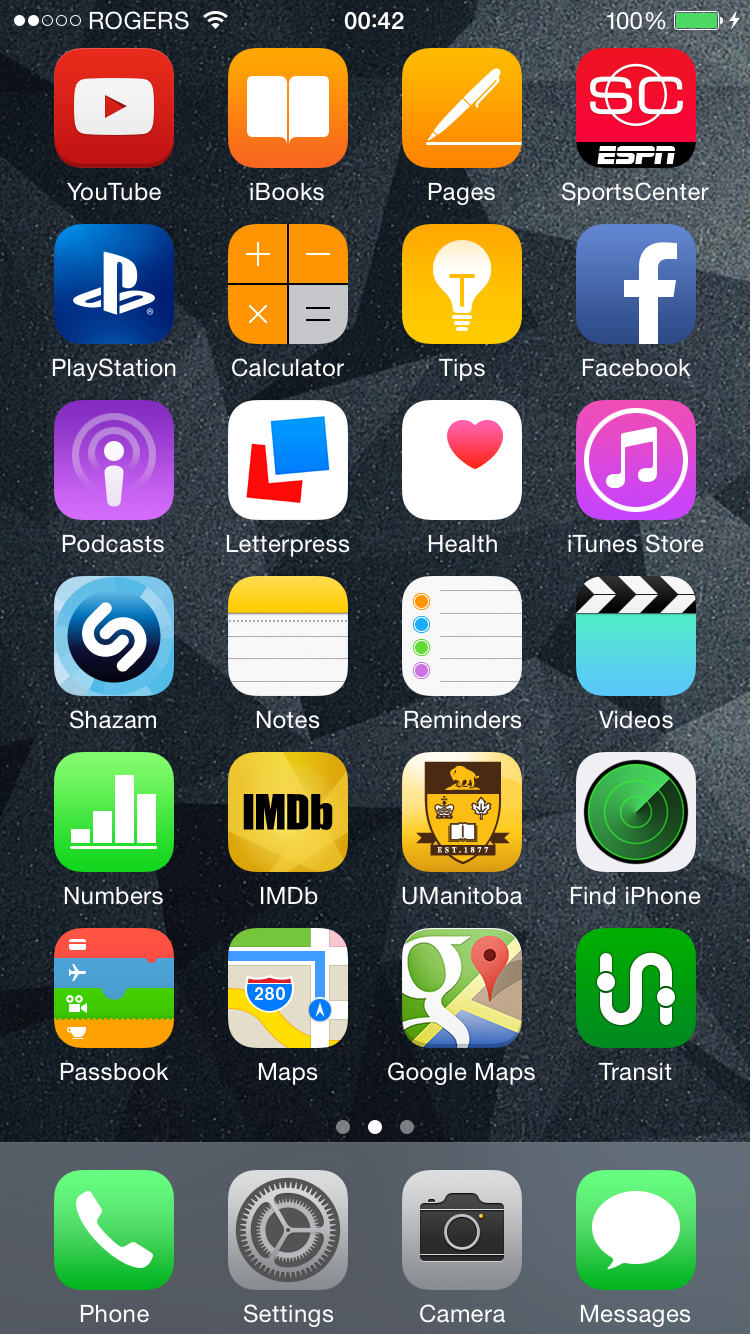
Task: Open Calculator
Action: click(288, 284)
